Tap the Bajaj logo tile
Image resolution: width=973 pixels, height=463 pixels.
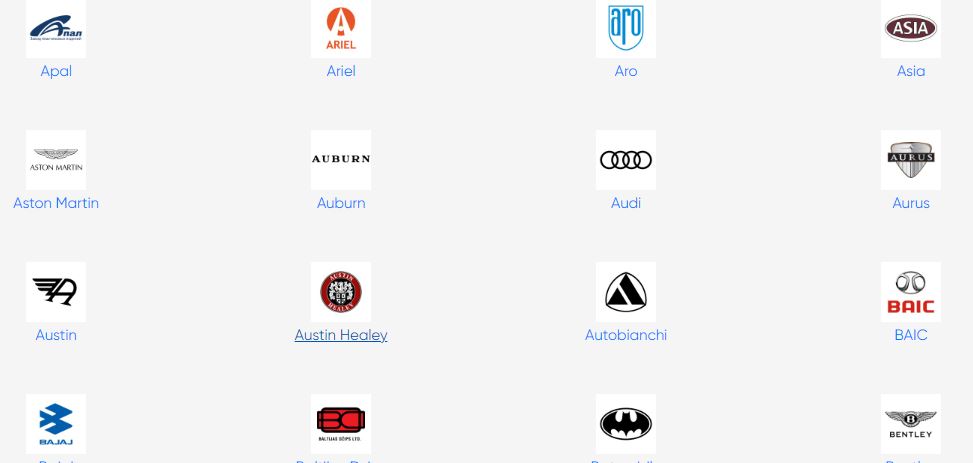(56, 424)
